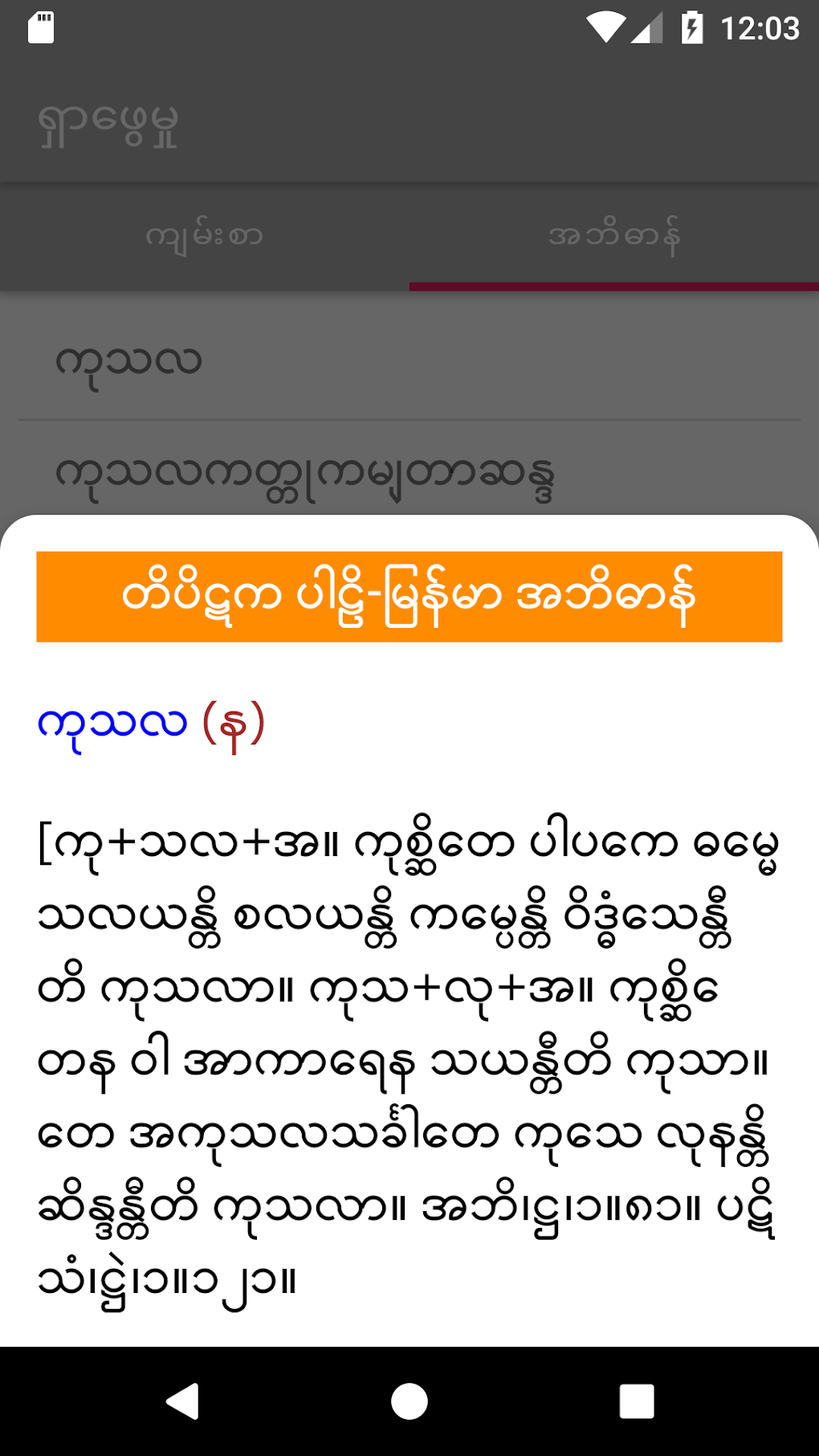819x1456 pixels.
Task: Open the ကုသလကတ္တုကမျတာဆန္ဒ entry
Action: point(305,474)
